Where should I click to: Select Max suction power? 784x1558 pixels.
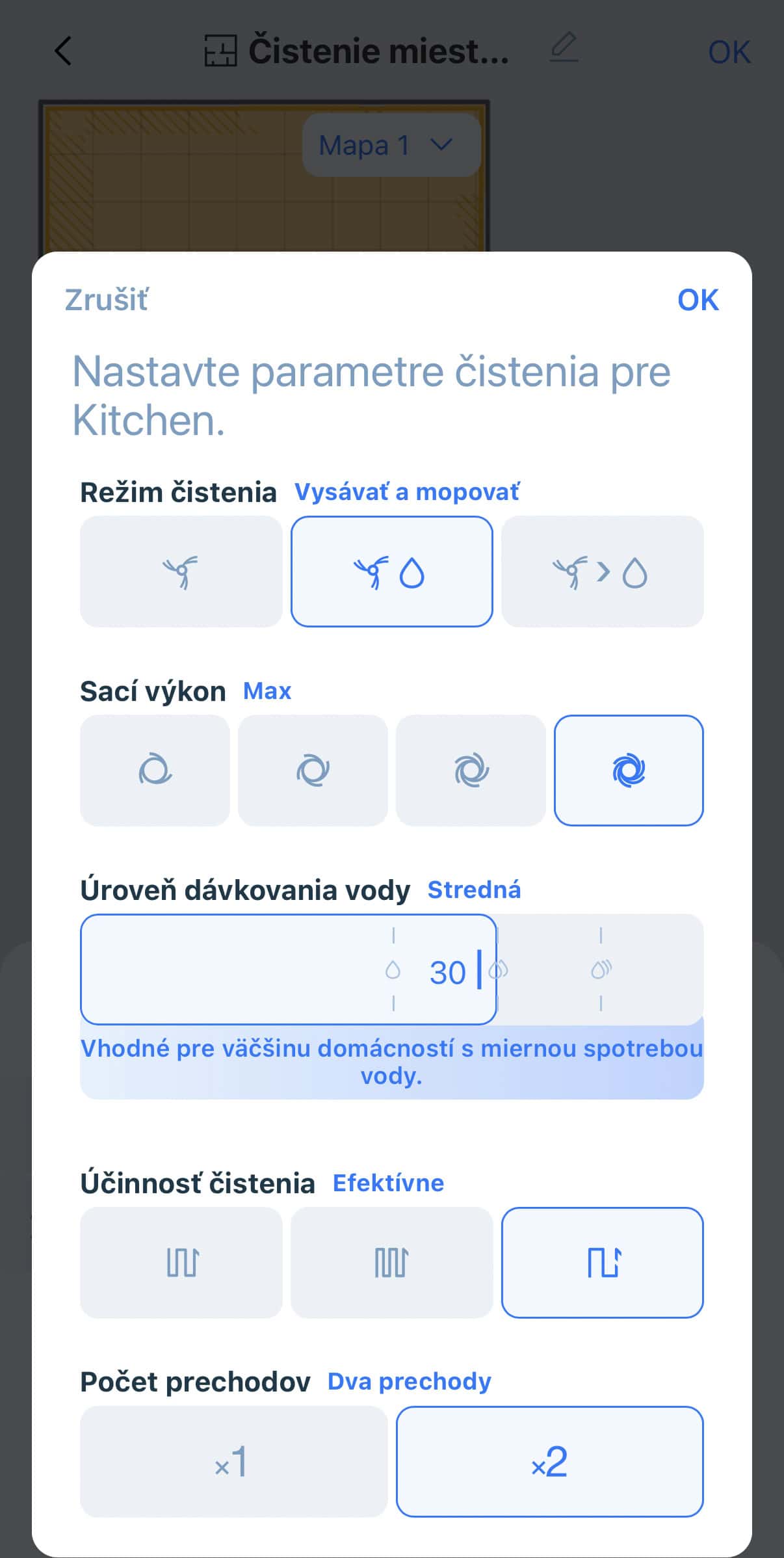click(x=629, y=771)
